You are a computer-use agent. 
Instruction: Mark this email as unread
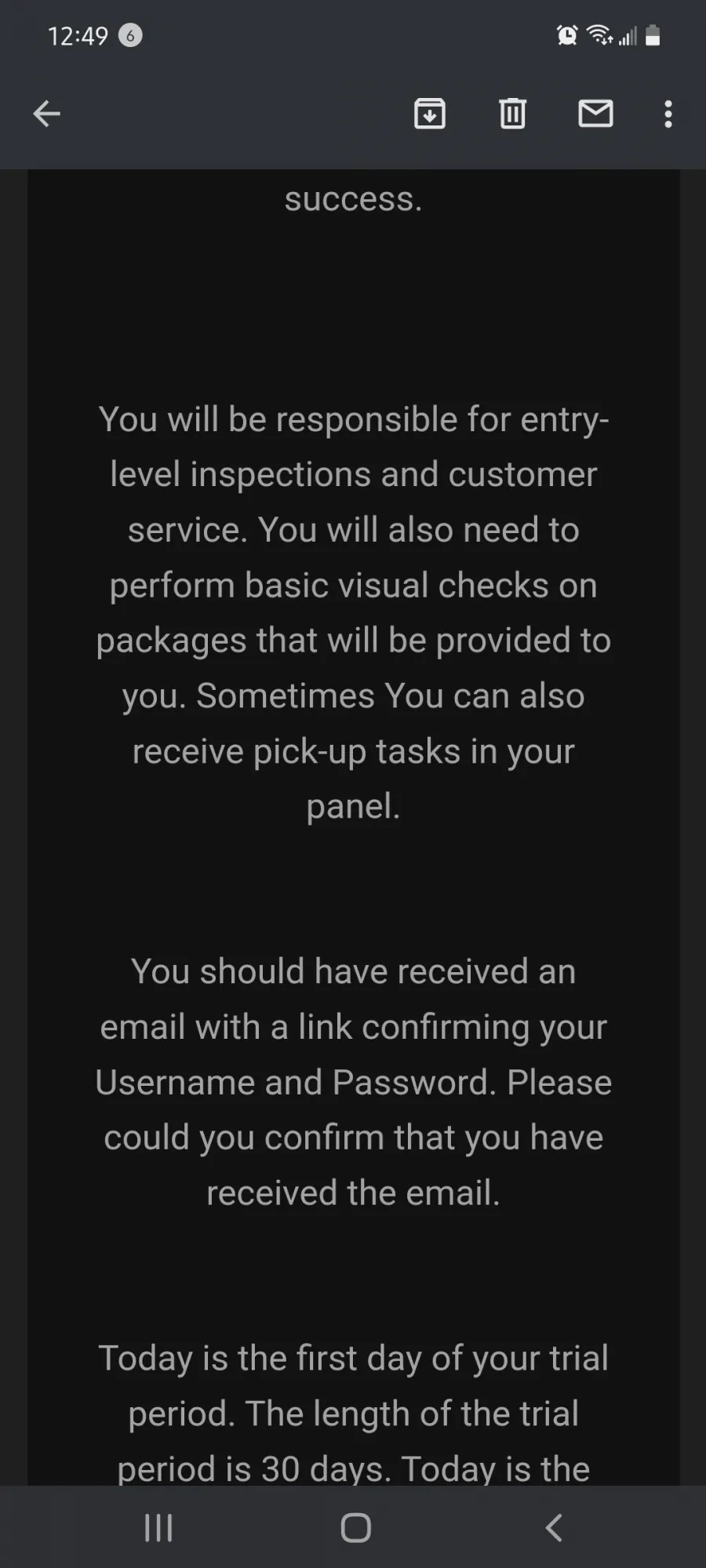[x=595, y=114]
